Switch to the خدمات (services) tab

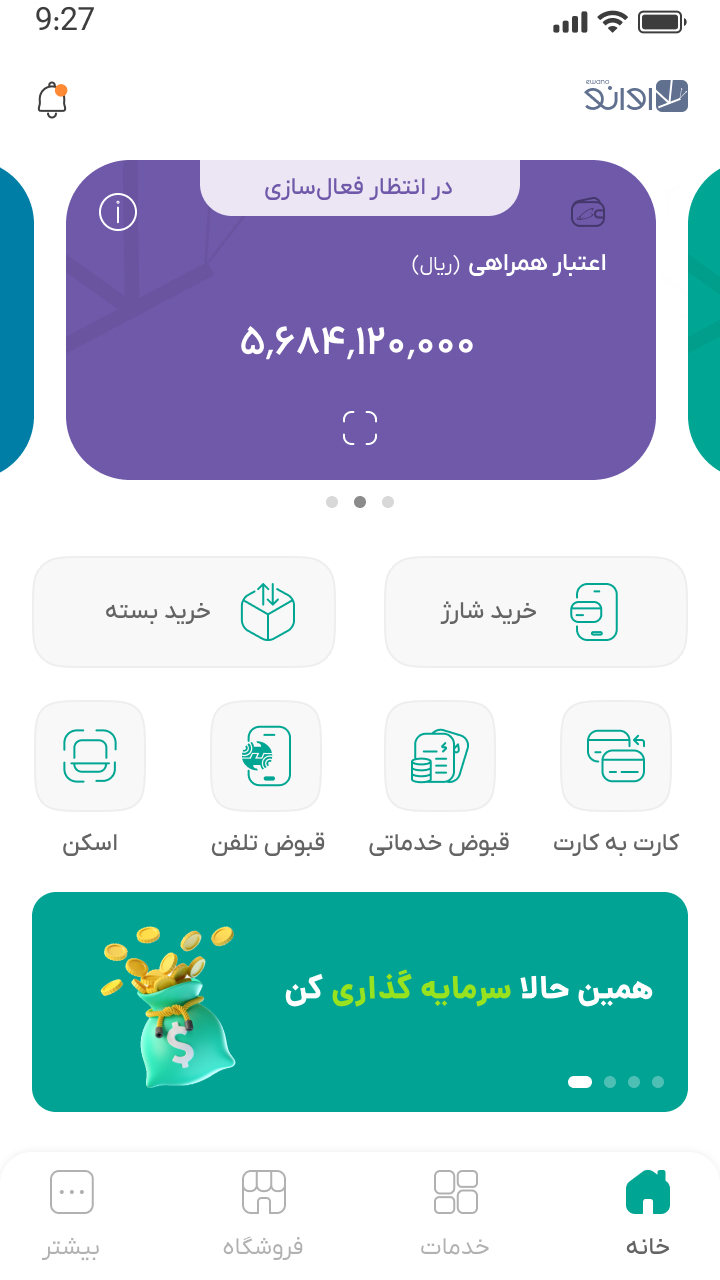(457, 1210)
